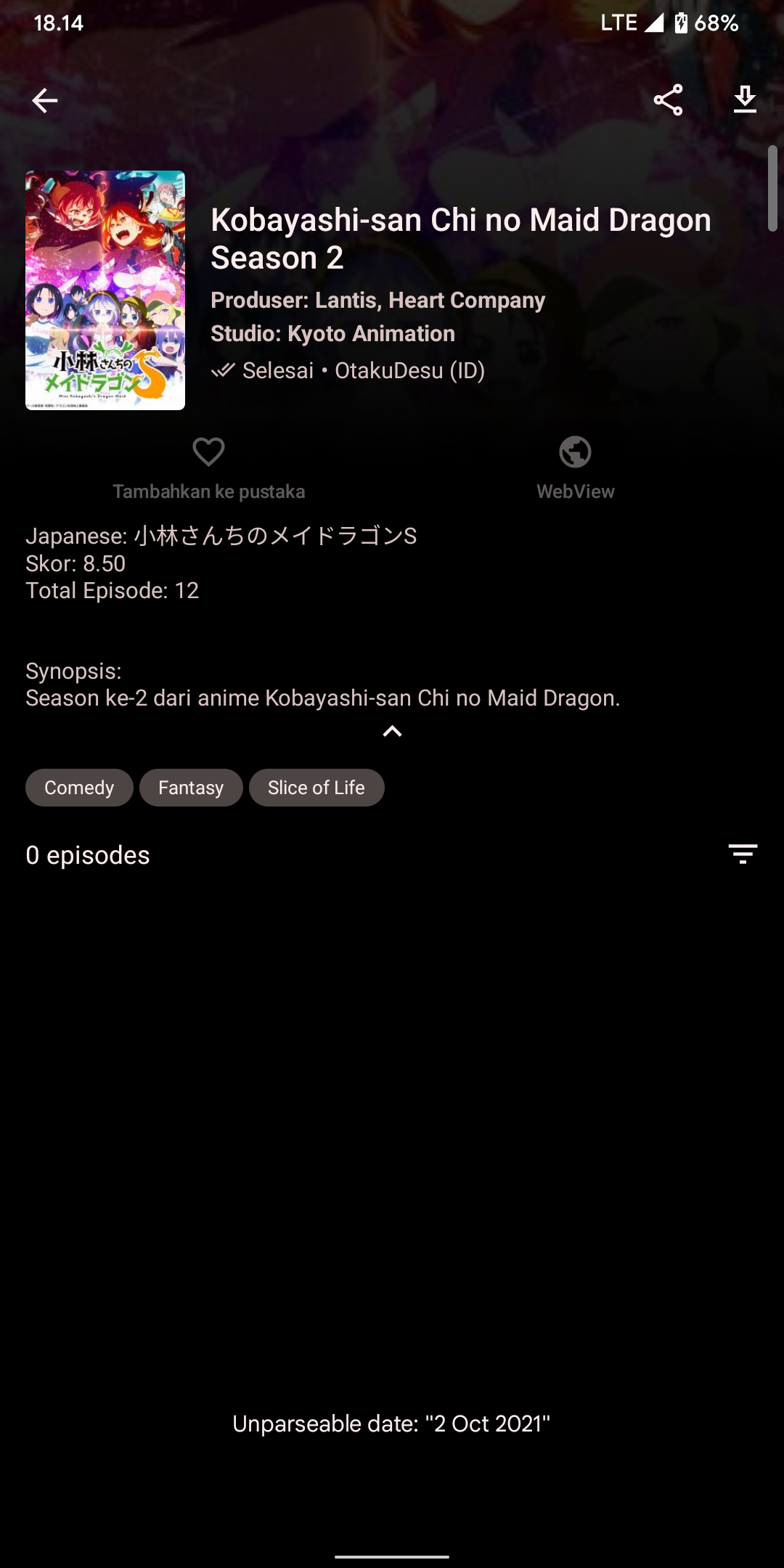Toggle 'Tambahkan ke pustaka' library status

[208, 468]
